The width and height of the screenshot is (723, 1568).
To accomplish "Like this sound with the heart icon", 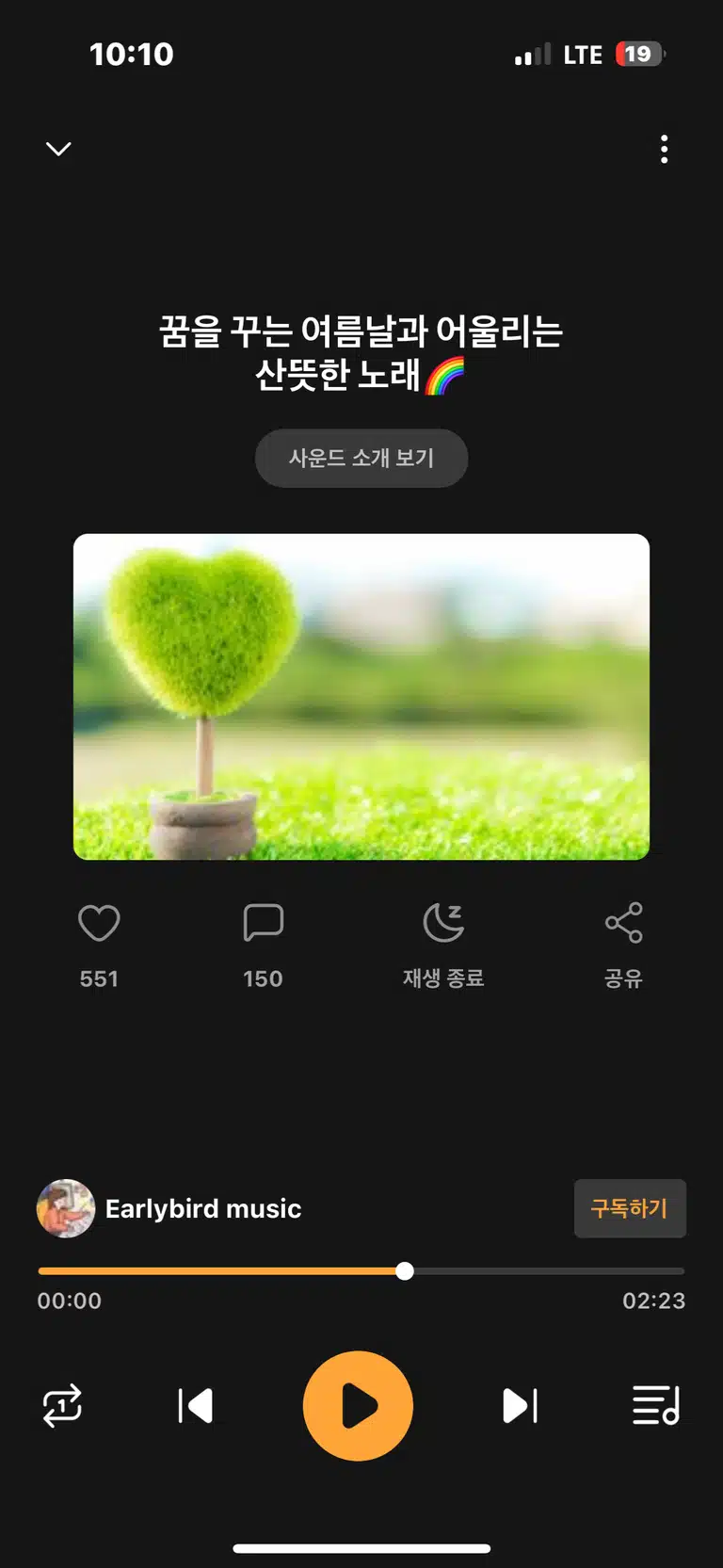I will click(x=99, y=923).
